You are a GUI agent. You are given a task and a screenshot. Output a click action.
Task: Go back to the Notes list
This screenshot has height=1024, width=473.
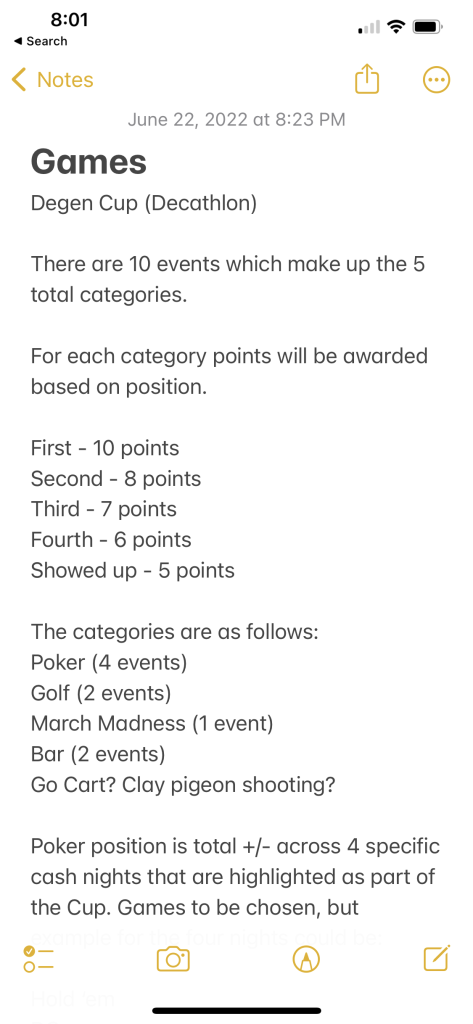52,80
